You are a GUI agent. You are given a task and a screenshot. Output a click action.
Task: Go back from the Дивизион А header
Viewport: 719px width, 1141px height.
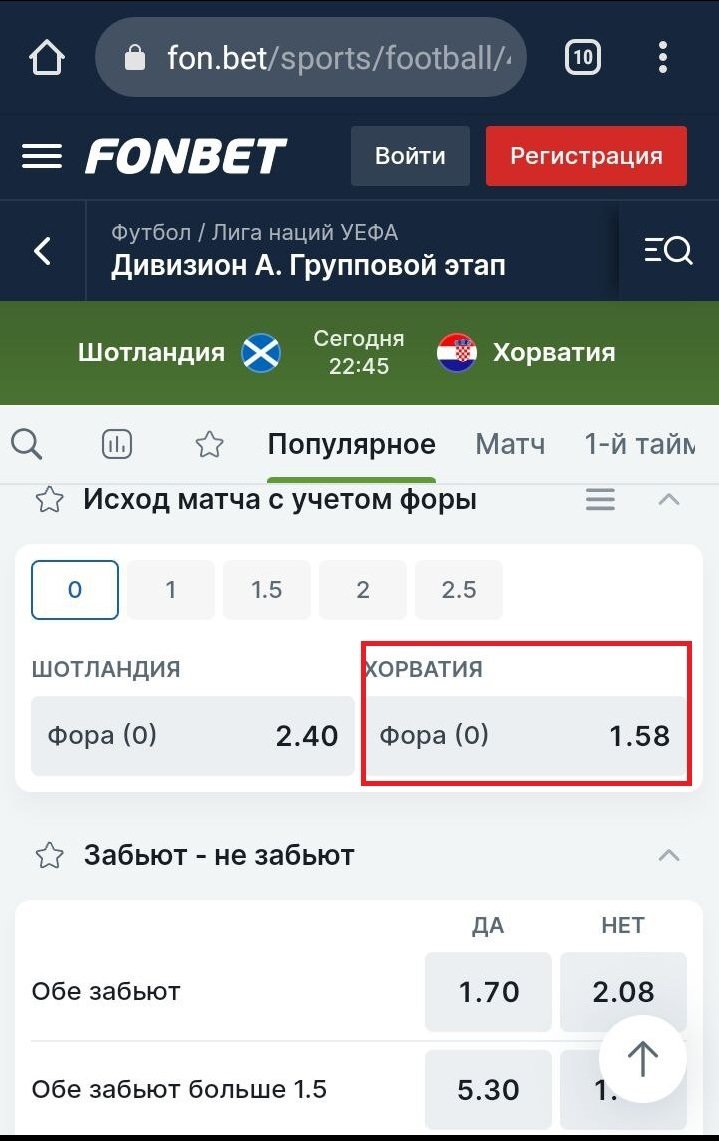tap(43, 251)
